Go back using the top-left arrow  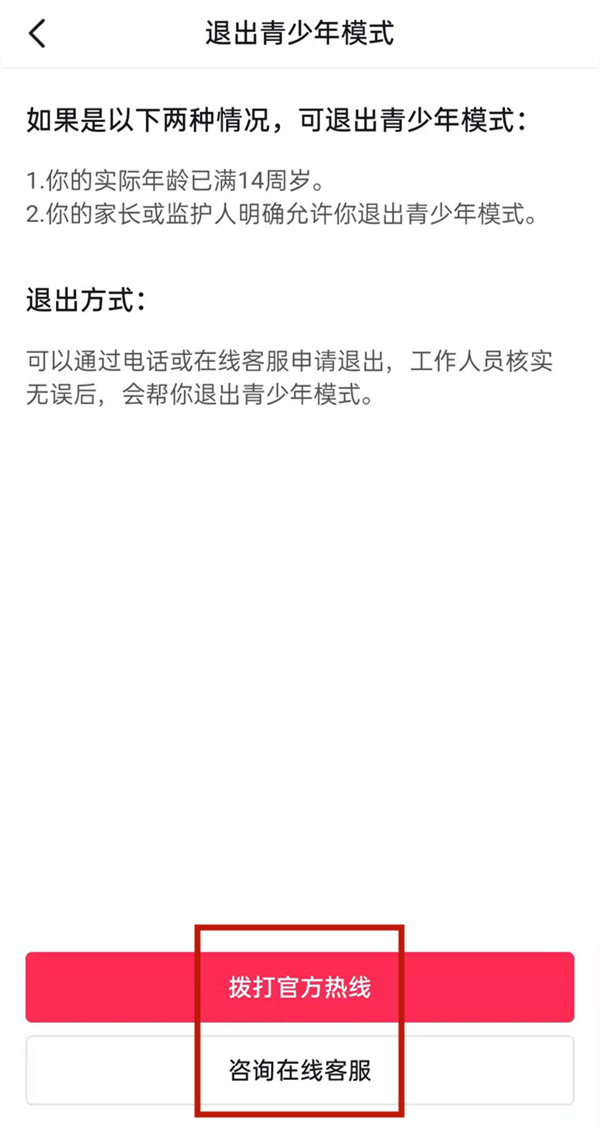point(37,34)
